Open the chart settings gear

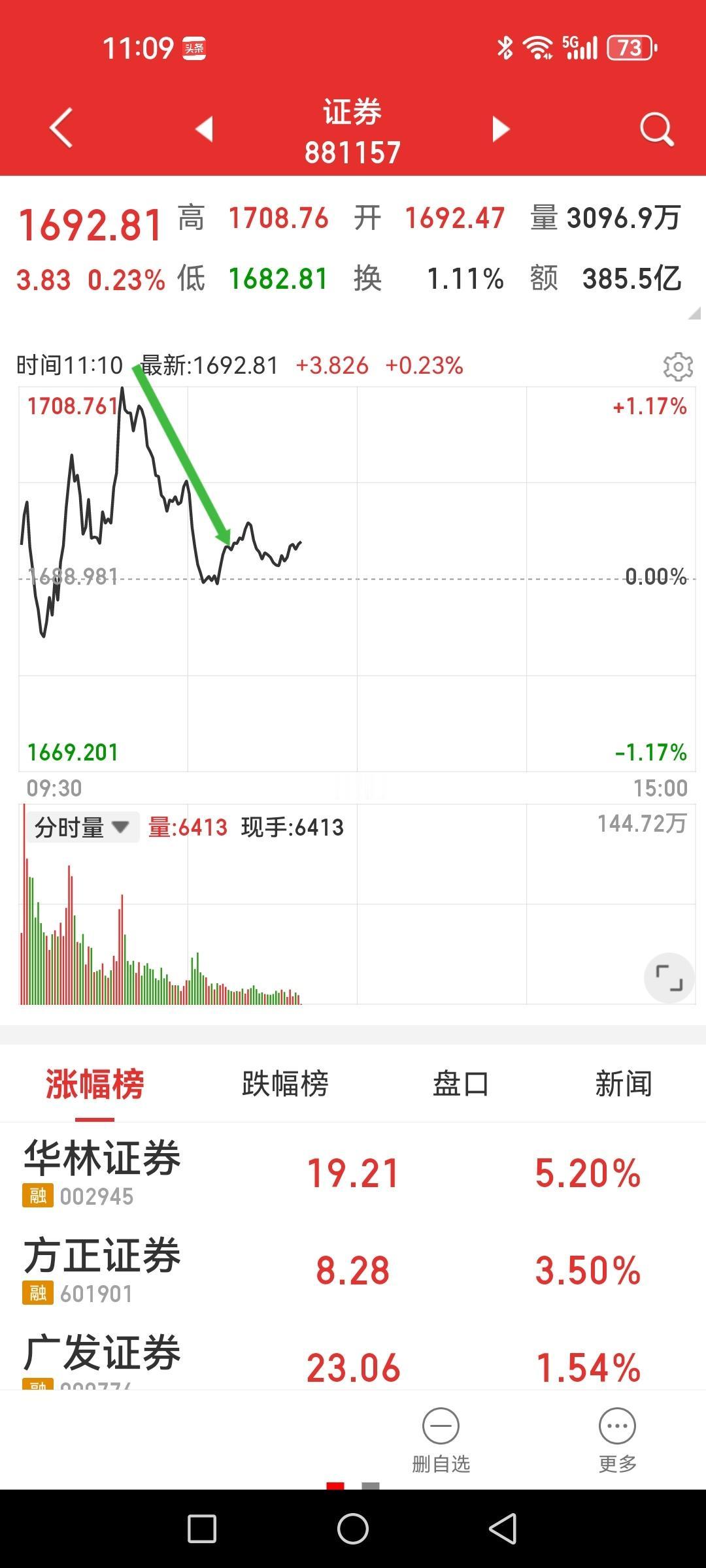point(677,367)
